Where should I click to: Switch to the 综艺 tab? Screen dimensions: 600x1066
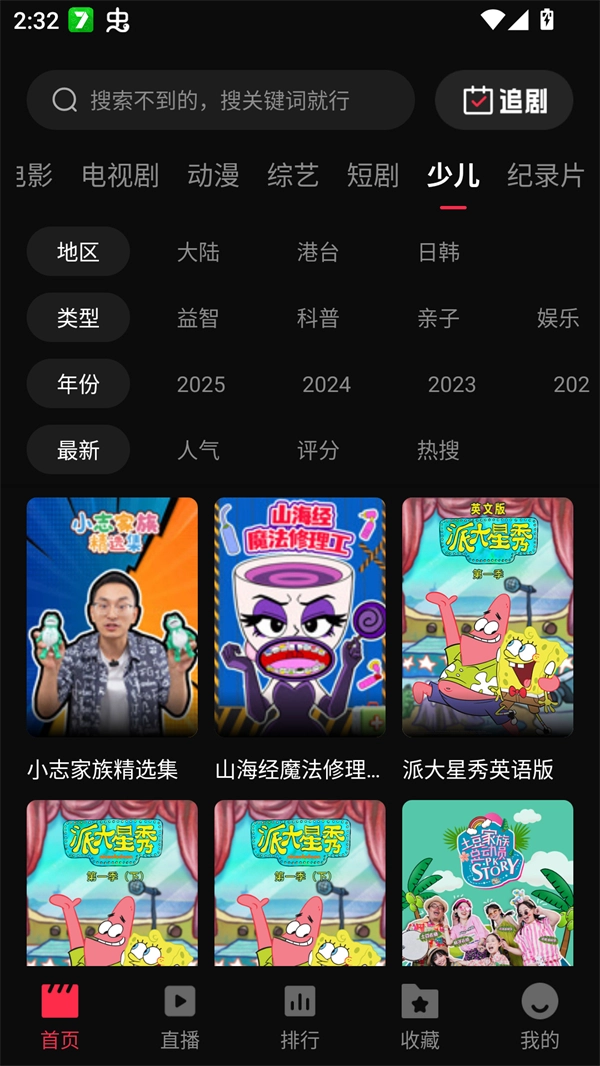tap(293, 176)
